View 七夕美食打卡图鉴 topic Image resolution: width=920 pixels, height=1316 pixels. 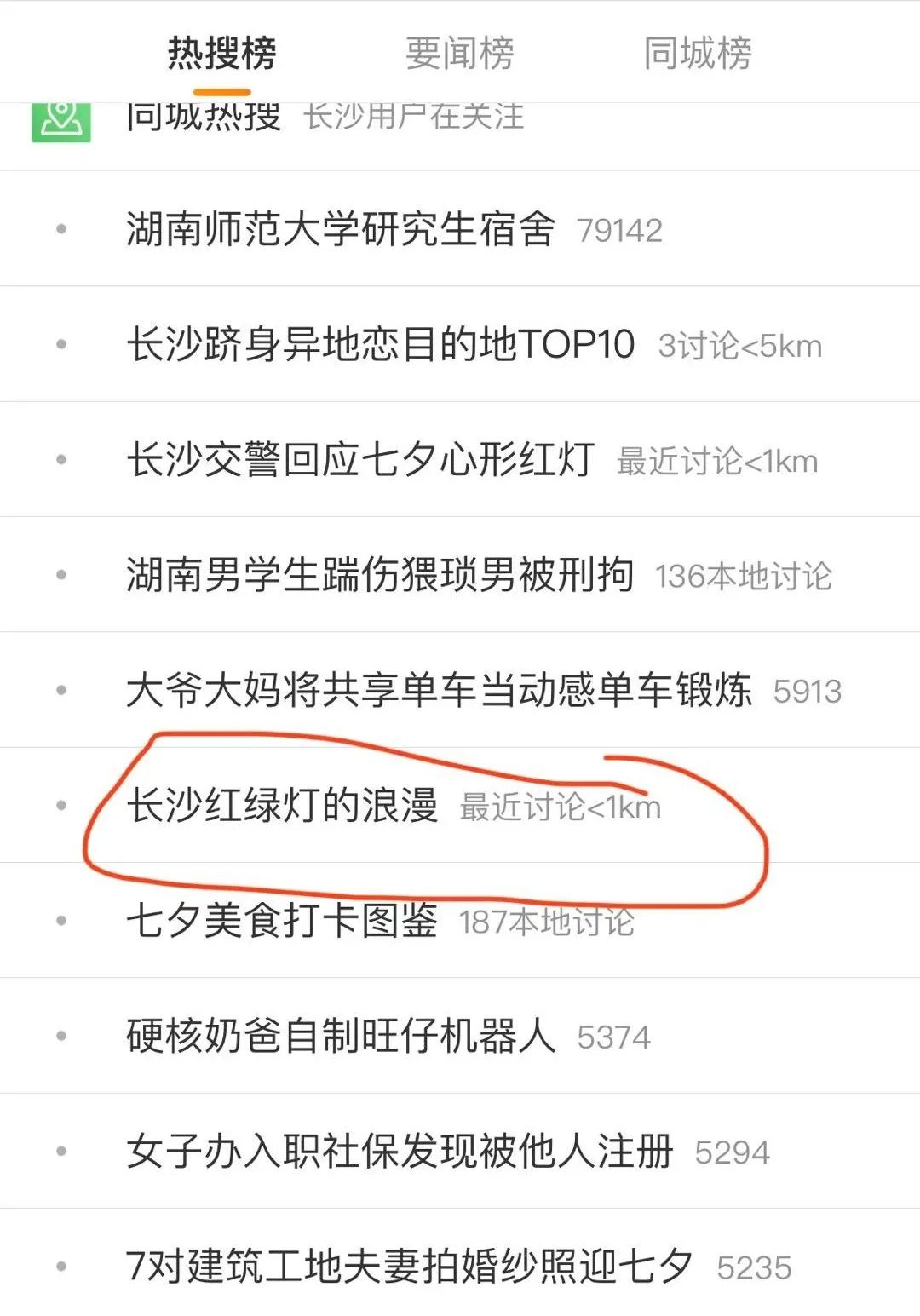coord(282,921)
